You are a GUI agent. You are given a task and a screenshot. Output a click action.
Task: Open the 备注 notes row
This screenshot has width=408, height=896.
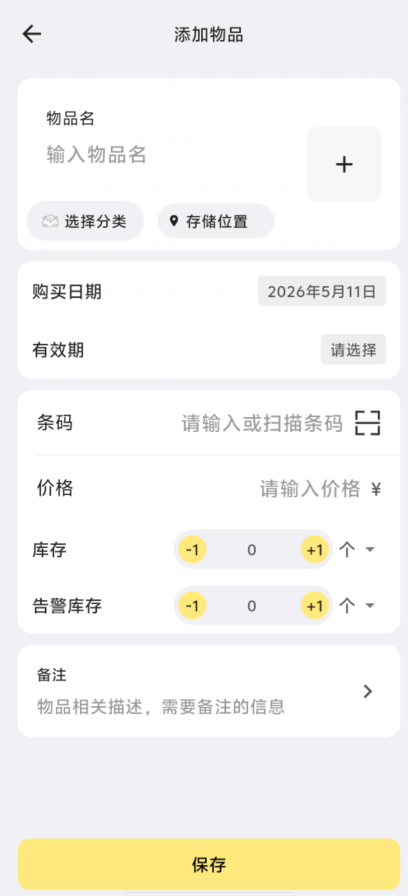point(209,691)
